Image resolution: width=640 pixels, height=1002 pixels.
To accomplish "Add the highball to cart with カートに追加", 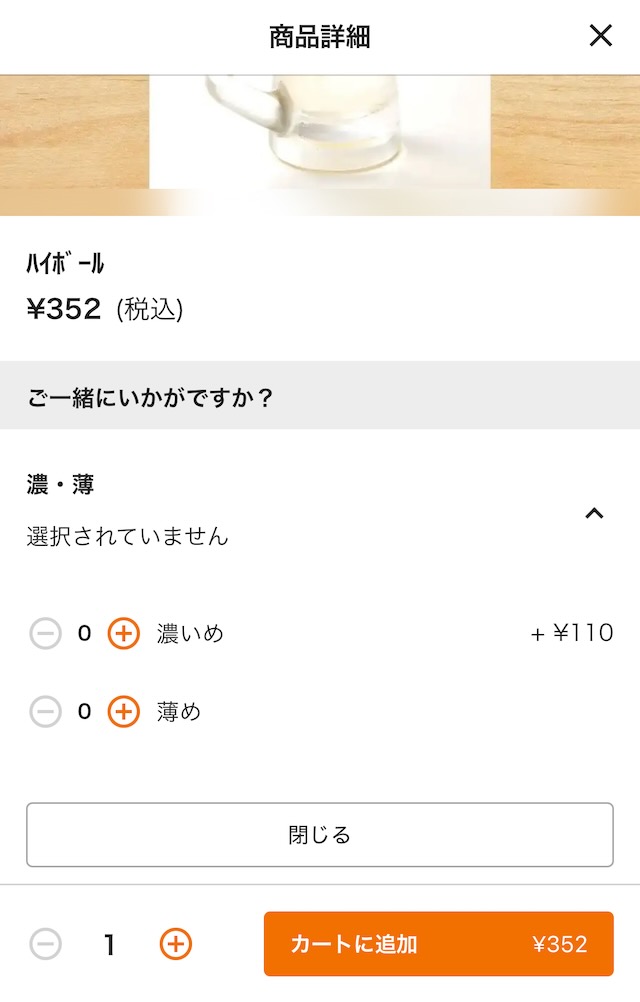I will tap(438, 944).
